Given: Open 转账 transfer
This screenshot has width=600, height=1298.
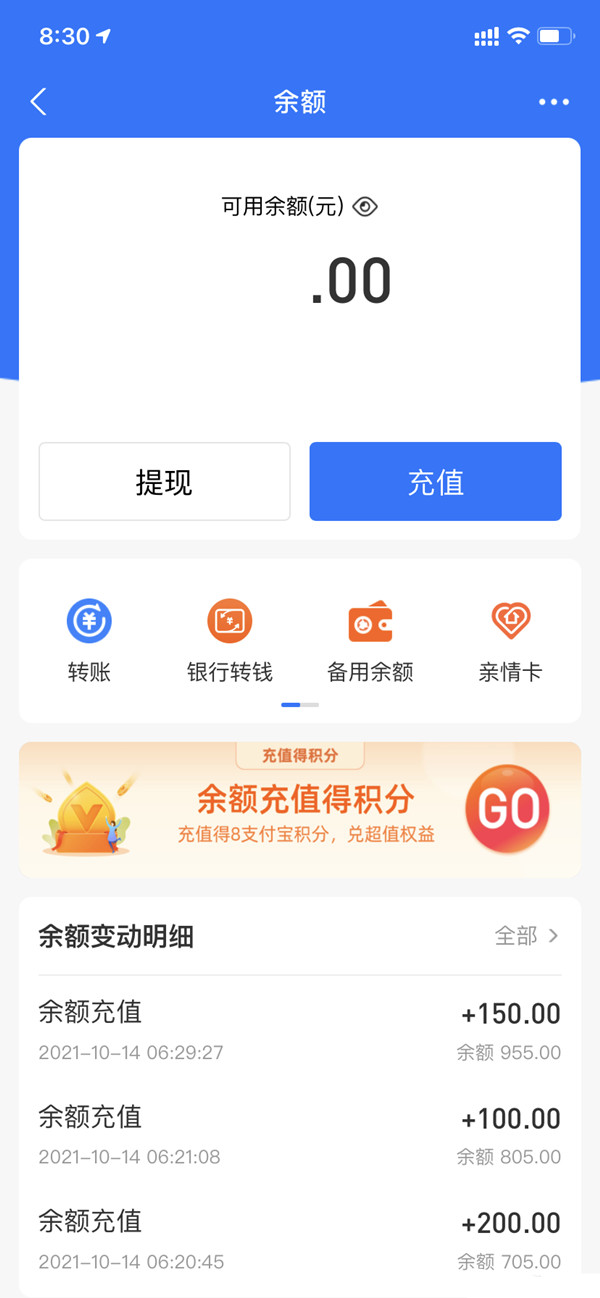Looking at the screenshot, I should (89, 640).
